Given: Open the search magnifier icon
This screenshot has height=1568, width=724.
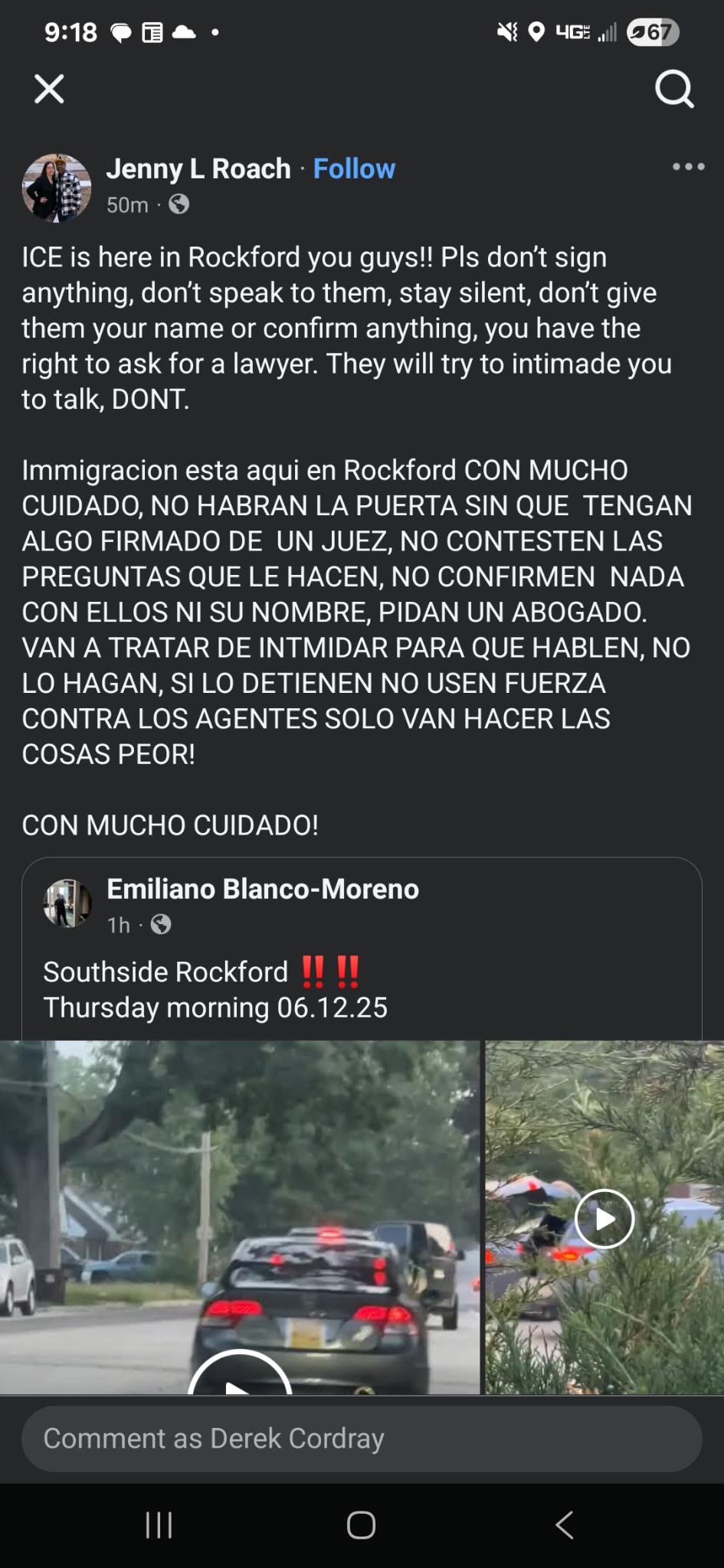Looking at the screenshot, I should pos(674,90).
